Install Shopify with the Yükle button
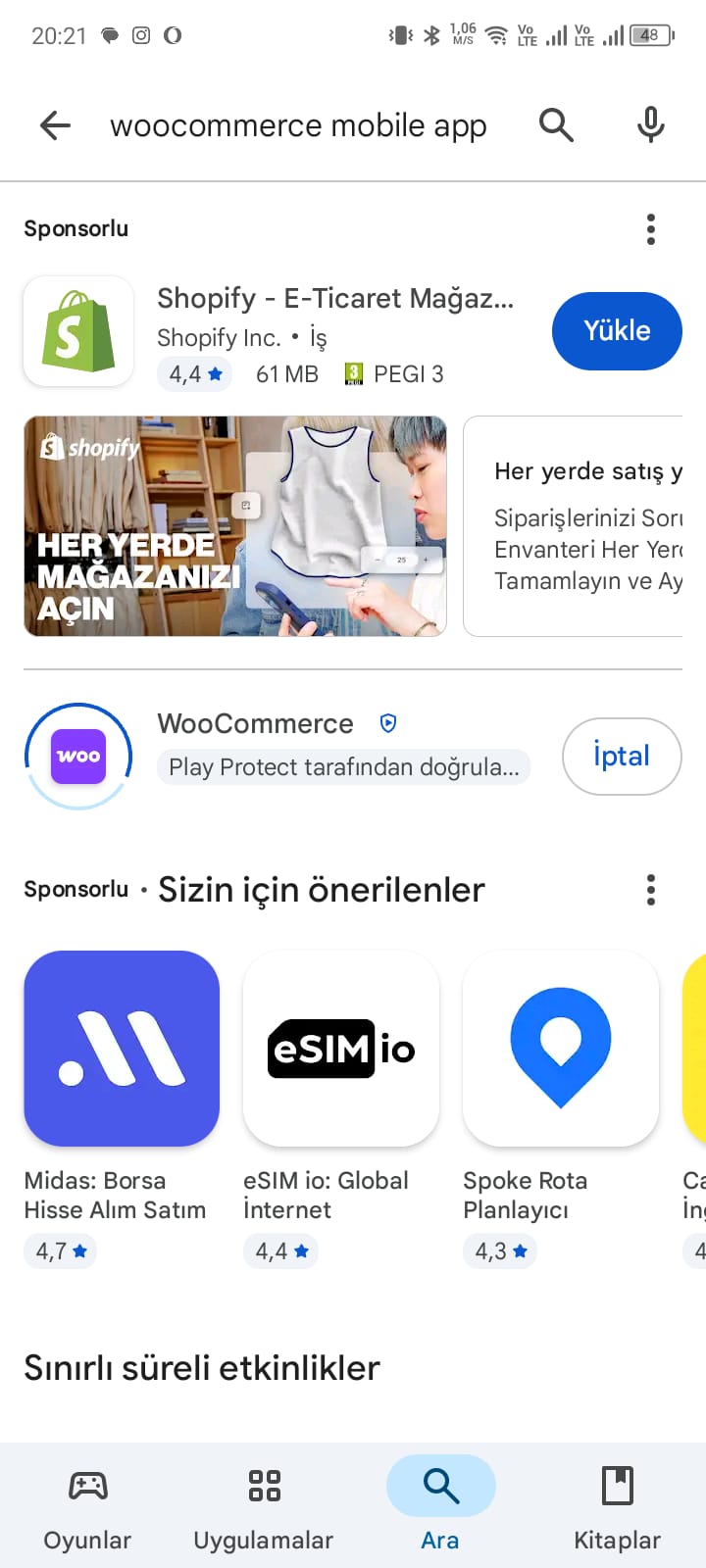706x1568 pixels. (617, 330)
